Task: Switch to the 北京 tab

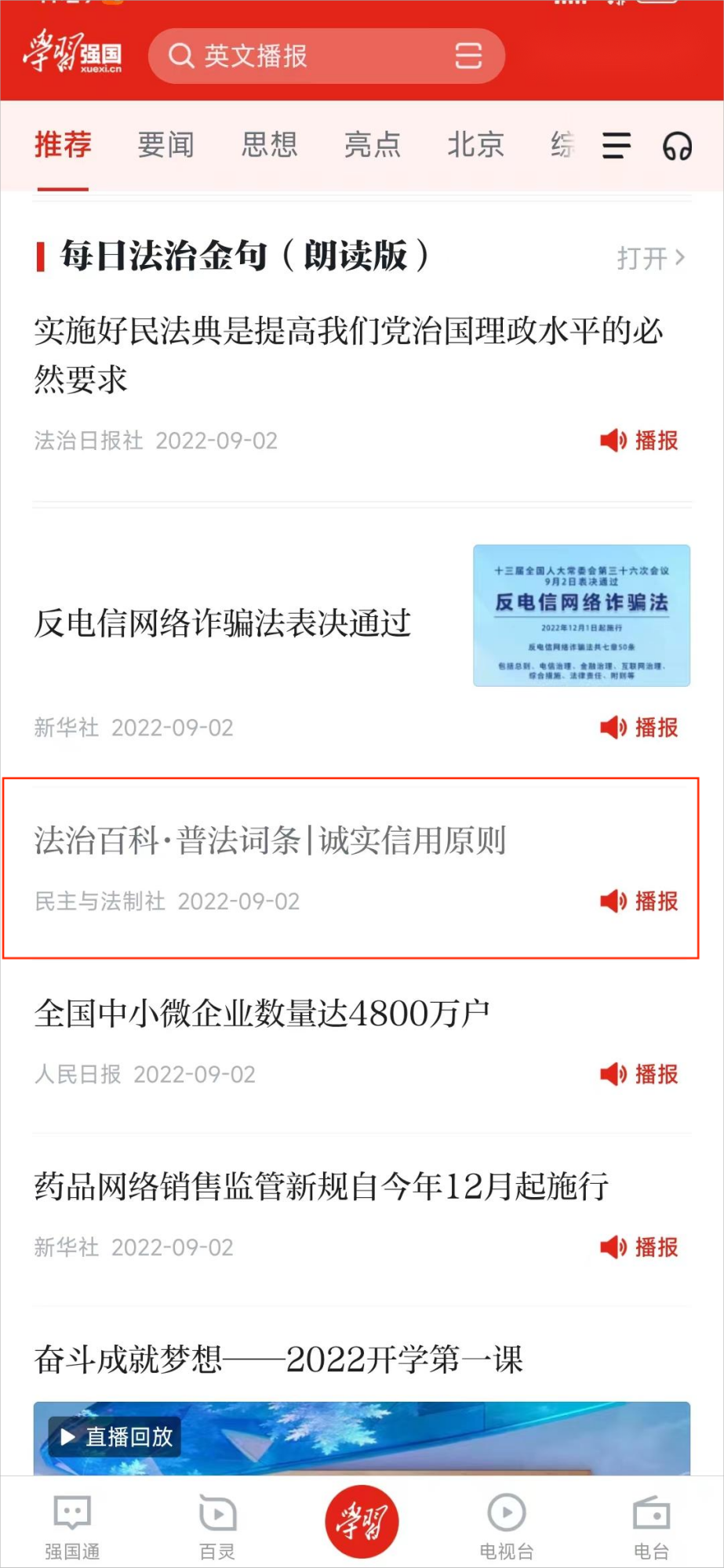Action: [475, 146]
